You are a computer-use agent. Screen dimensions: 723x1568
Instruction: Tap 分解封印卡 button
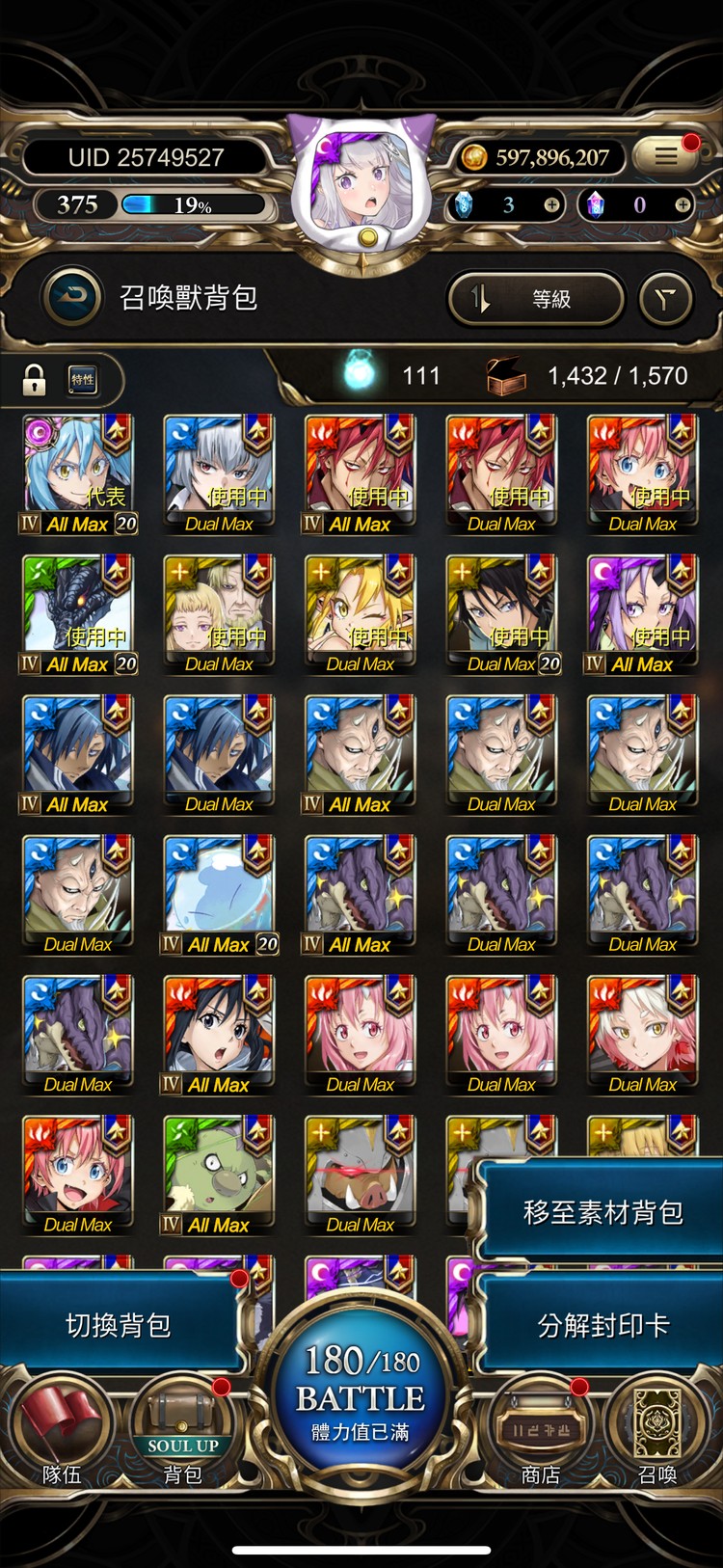pos(602,1326)
